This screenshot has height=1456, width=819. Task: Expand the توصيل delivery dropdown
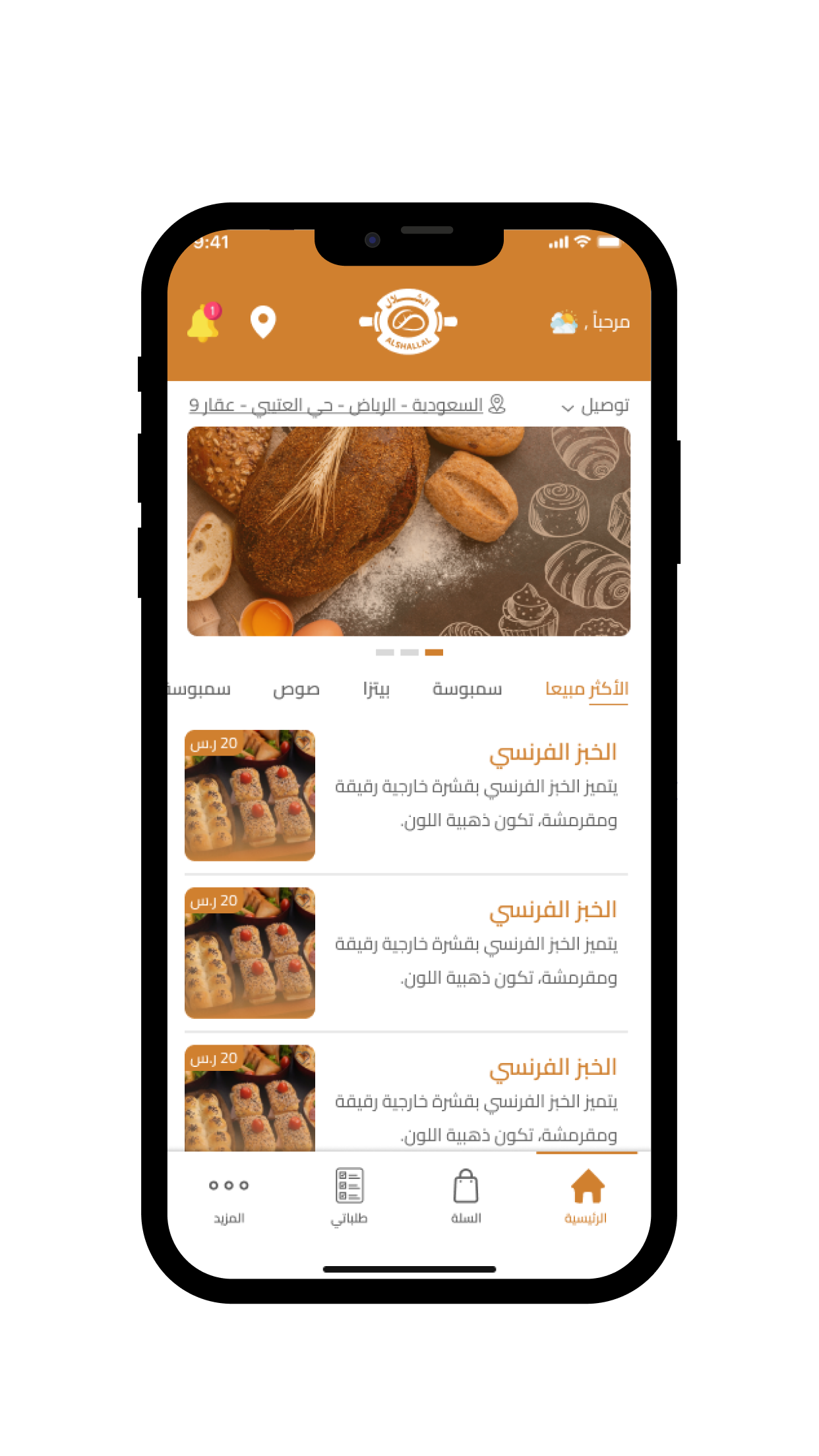click(x=595, y=406)
